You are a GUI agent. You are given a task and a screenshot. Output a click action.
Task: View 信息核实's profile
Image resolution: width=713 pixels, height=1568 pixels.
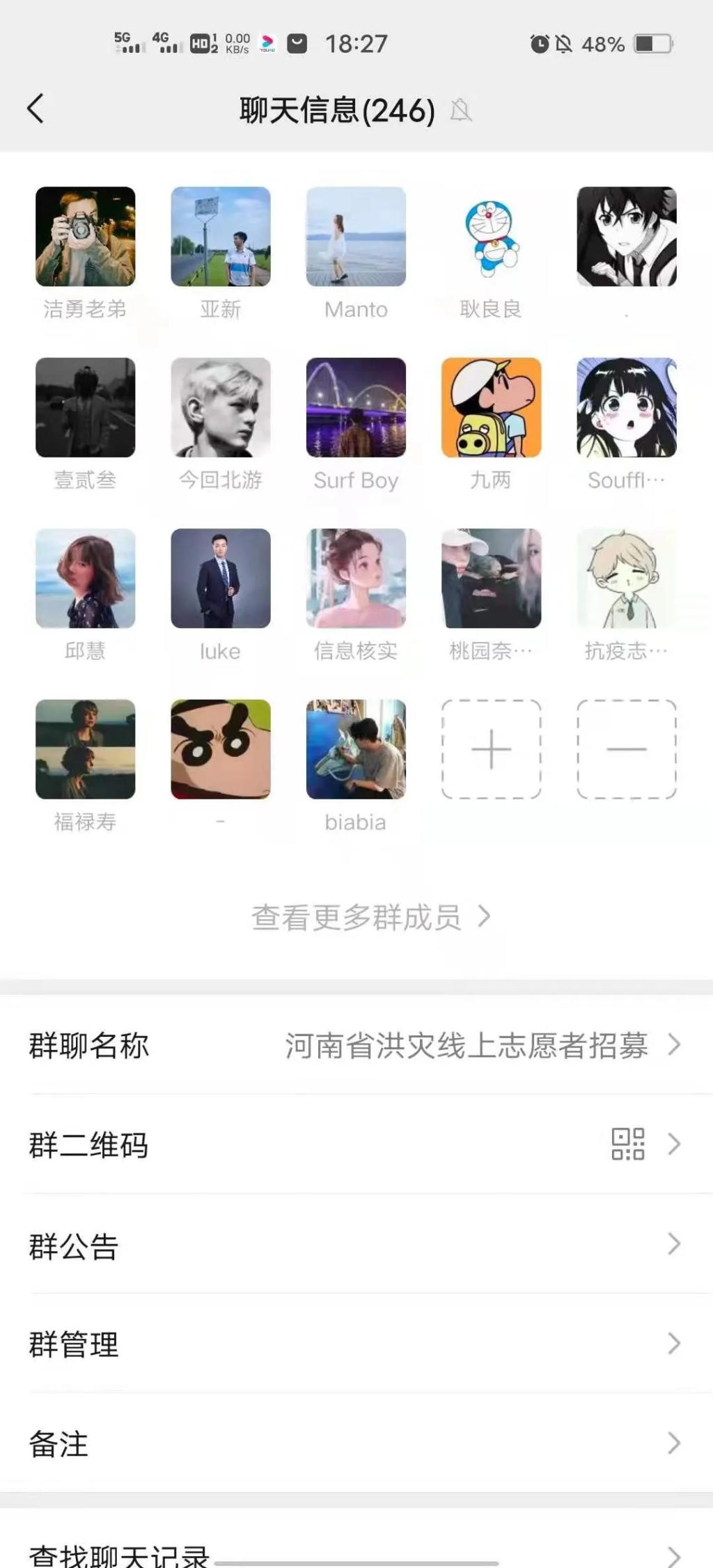click(x=356, y=579)
